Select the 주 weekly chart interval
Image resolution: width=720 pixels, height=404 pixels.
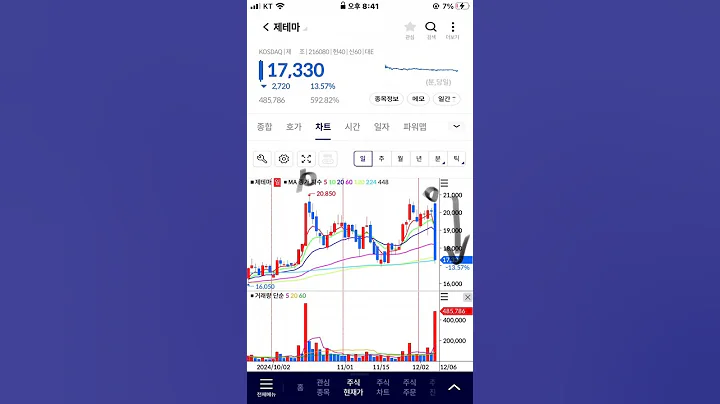tap(382, 158)
